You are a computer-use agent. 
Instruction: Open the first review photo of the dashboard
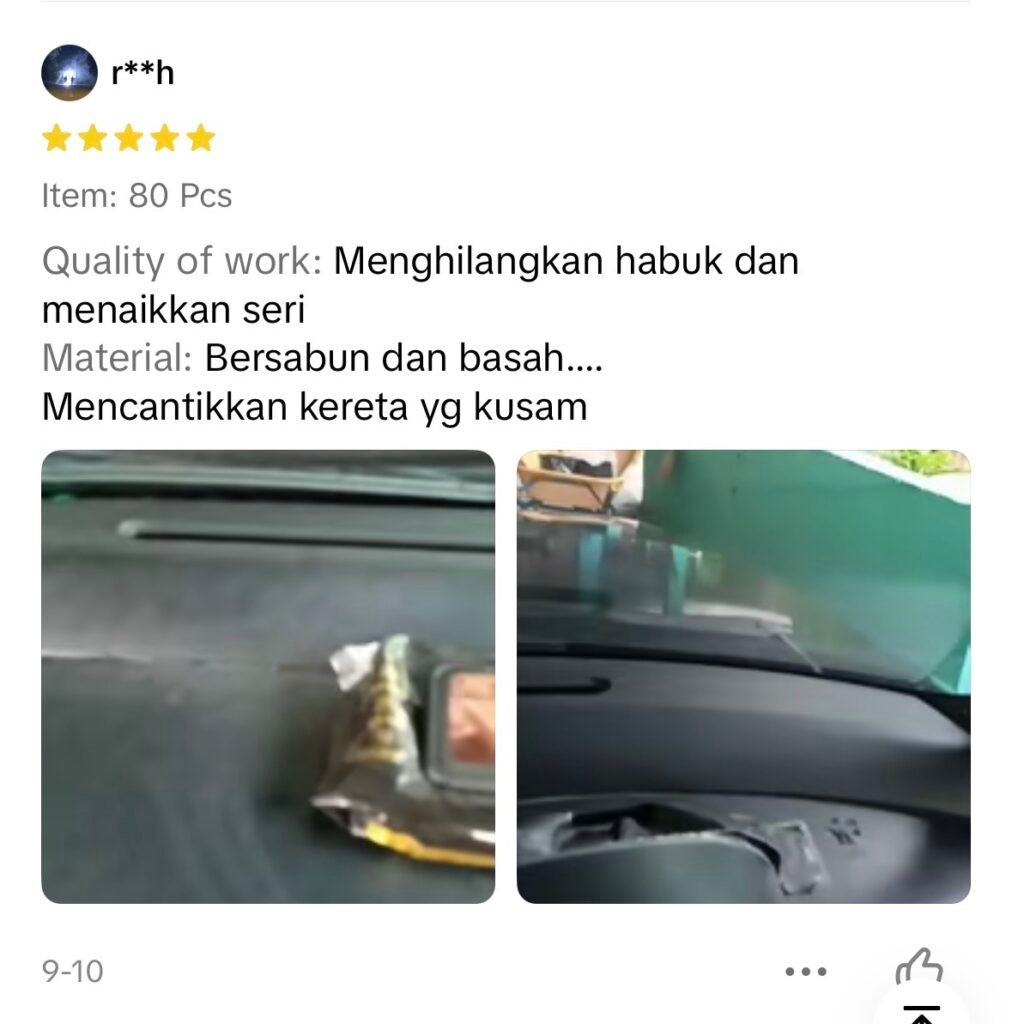click(268, 676)
